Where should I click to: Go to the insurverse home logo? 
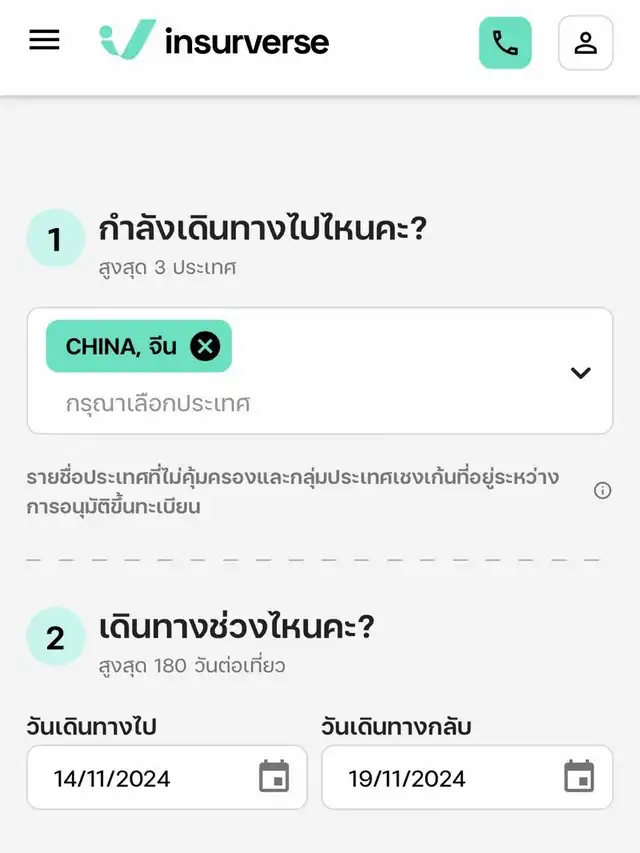(x=214, y=41)
